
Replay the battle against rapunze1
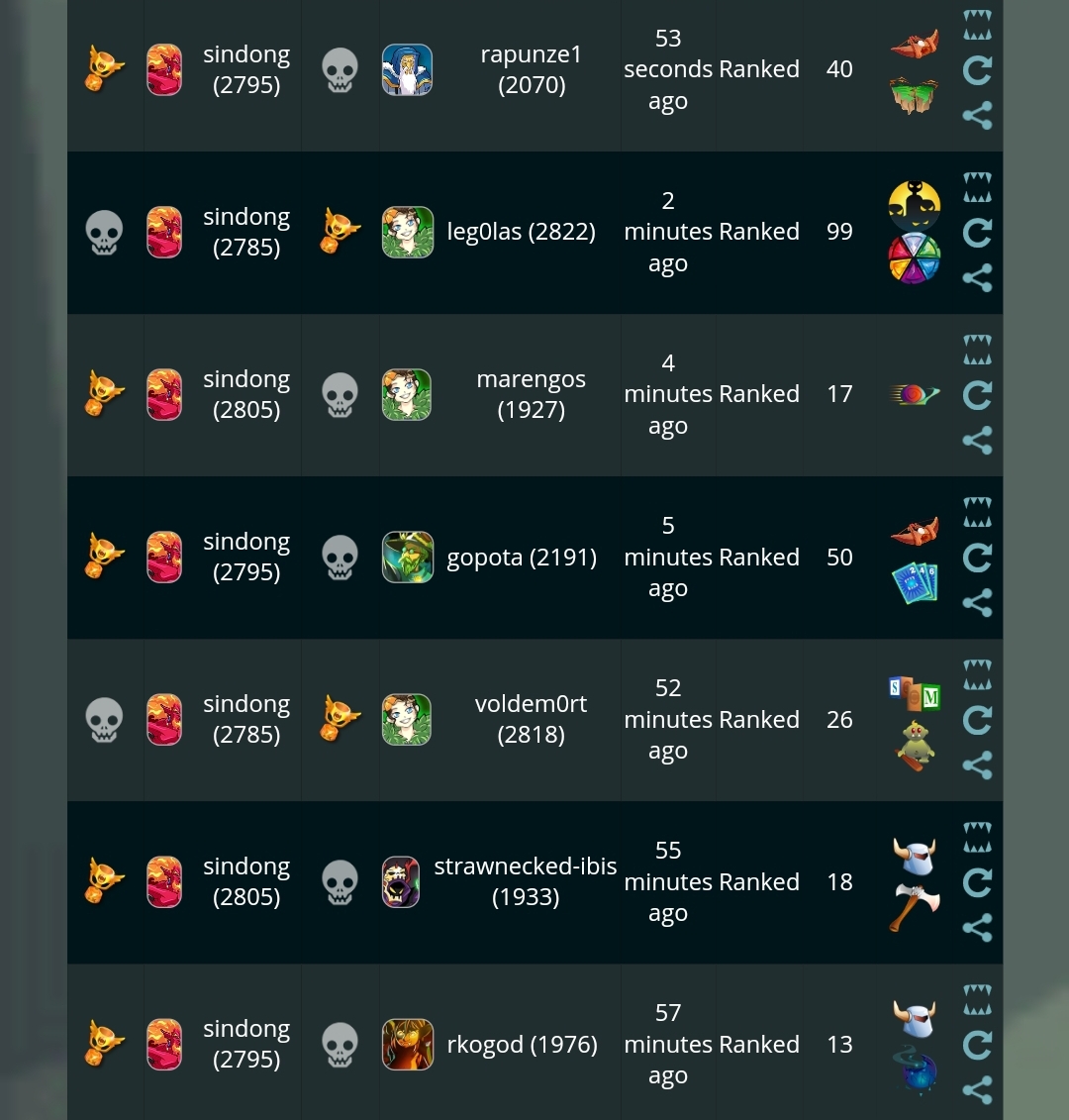[x=977, y=69]
